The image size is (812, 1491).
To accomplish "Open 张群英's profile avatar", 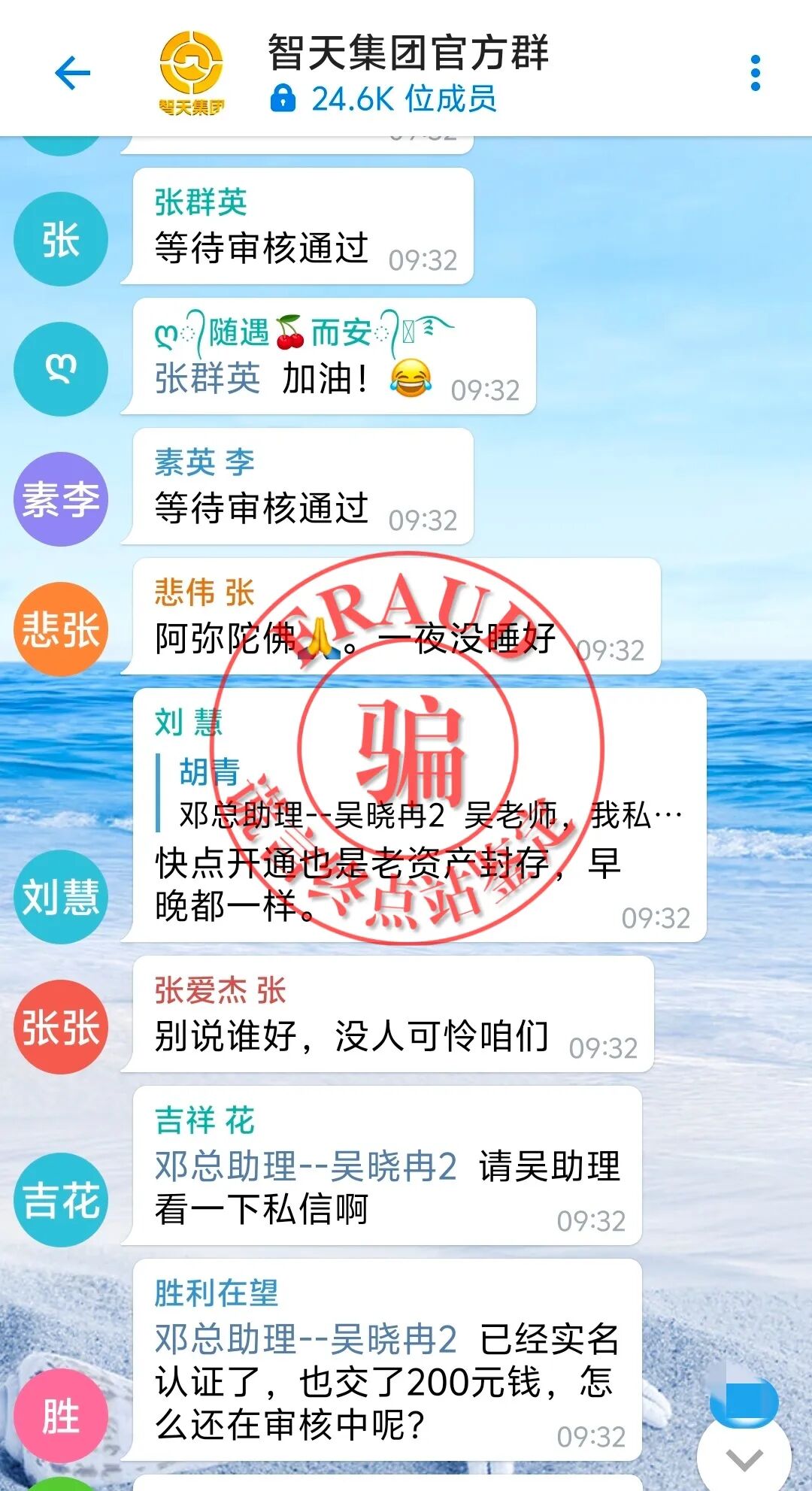I will [x=61, y=239].
